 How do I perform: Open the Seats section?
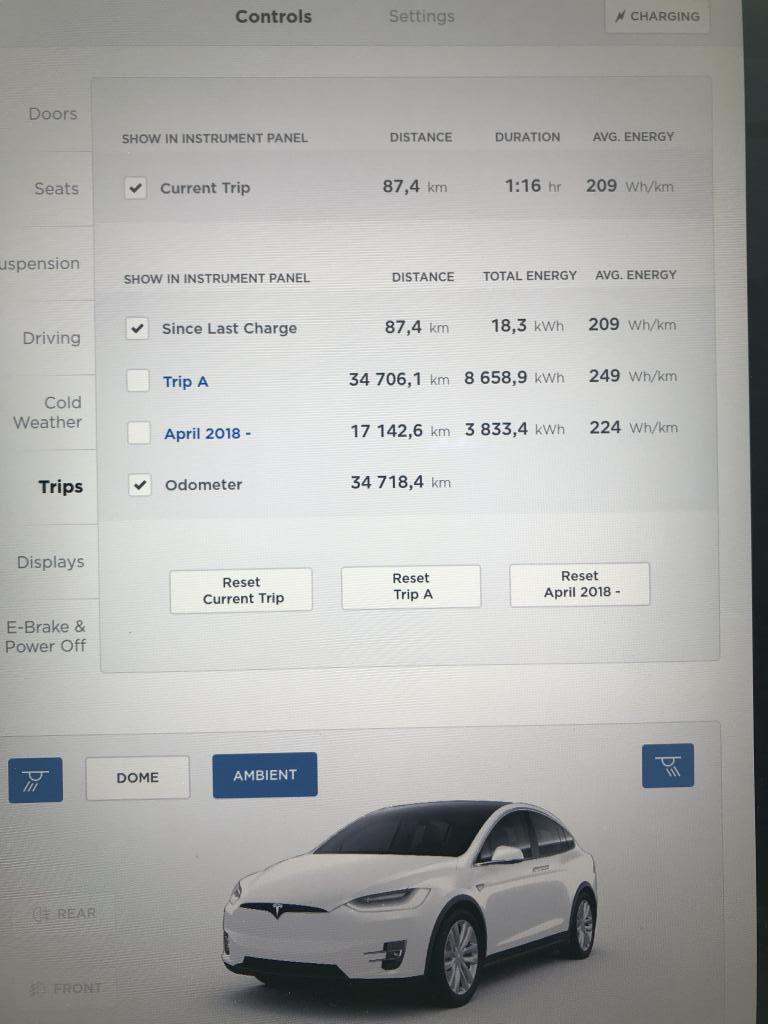56,188
